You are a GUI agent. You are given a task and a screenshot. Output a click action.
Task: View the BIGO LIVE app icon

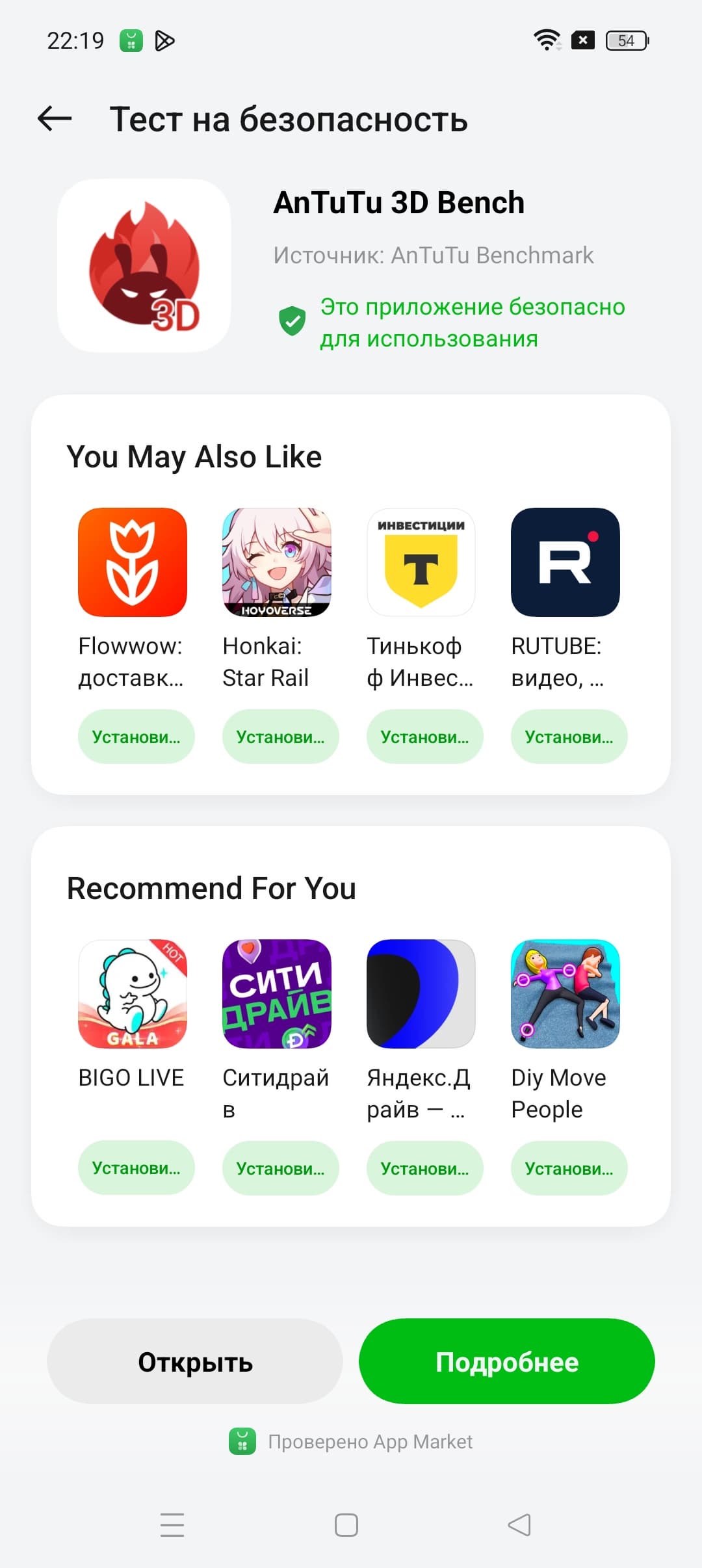[x=133, y=994]
